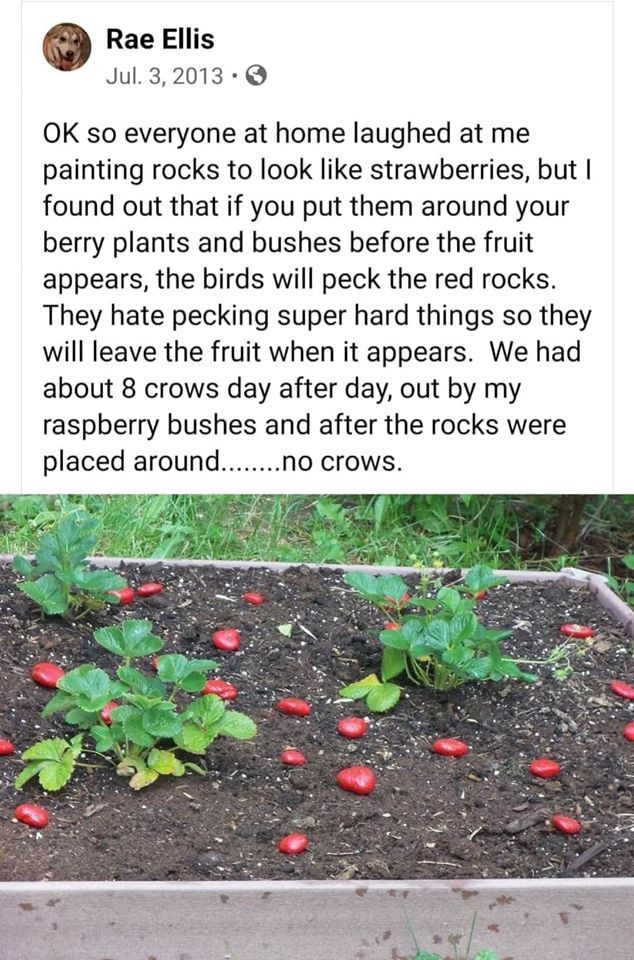The height and width of the screenshot is (960, 634).
Task: Tap the Jul. 3, 2013 post timestamp
Action: (x=164, y=75)
